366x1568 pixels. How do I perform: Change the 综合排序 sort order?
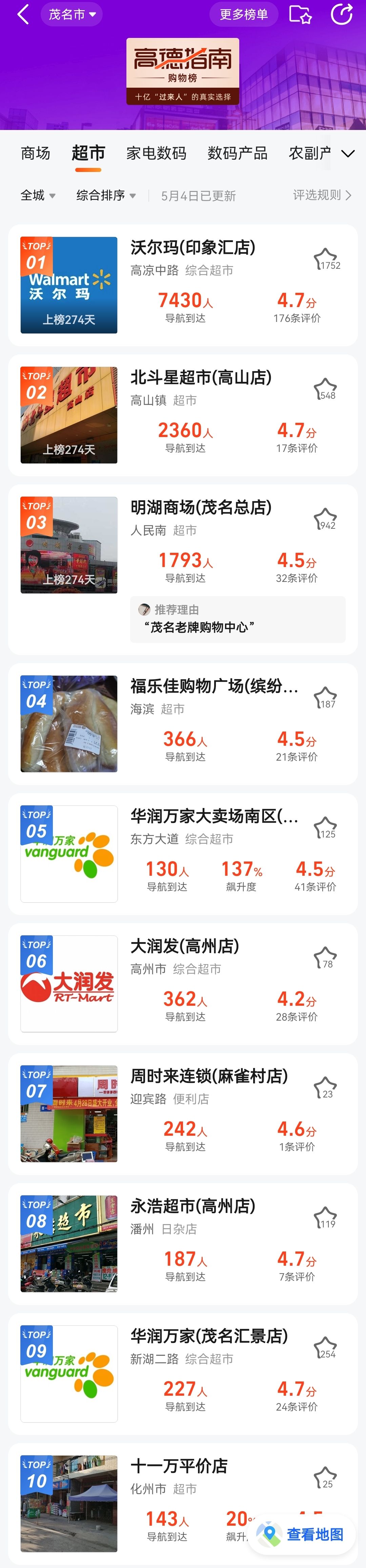(106, 195)
